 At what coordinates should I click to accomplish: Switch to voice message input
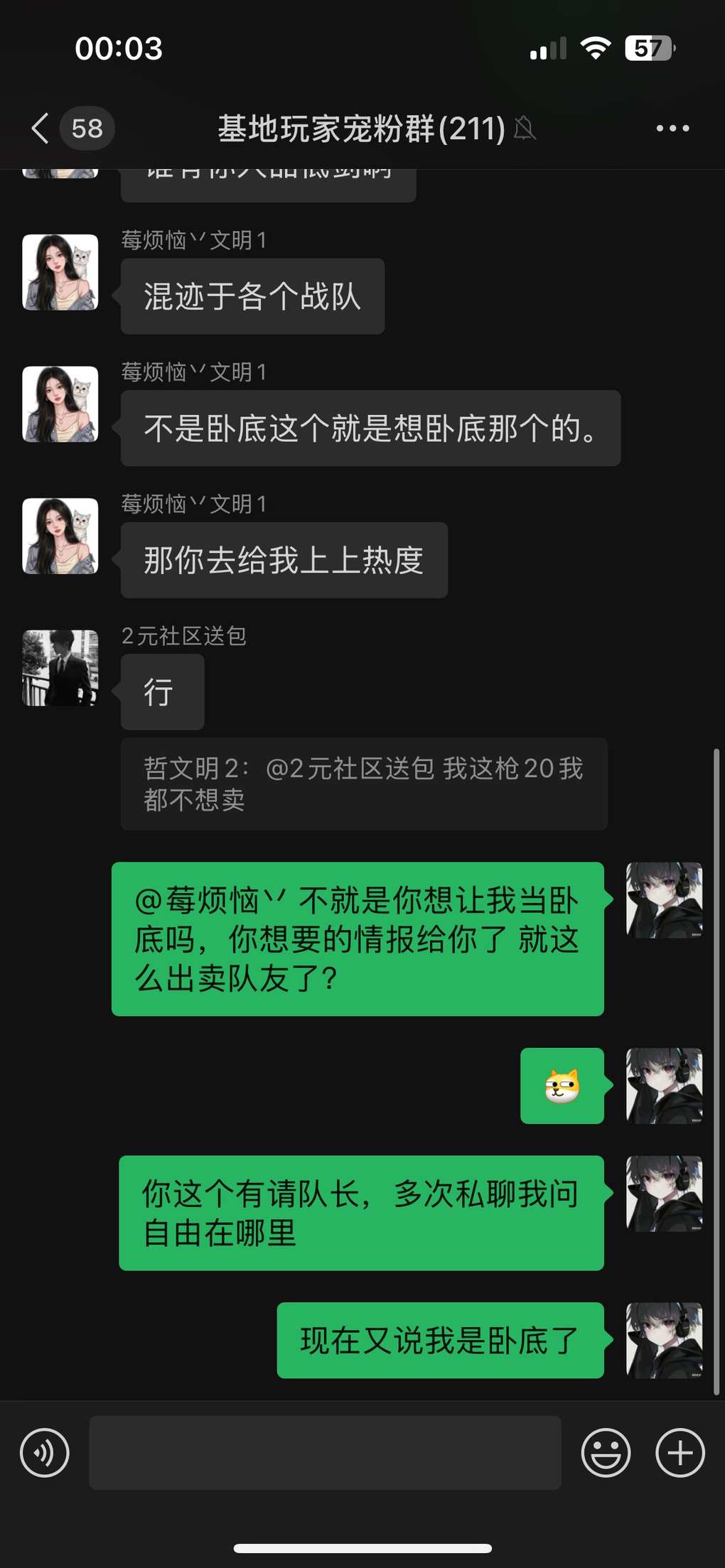click(45, 1453)
